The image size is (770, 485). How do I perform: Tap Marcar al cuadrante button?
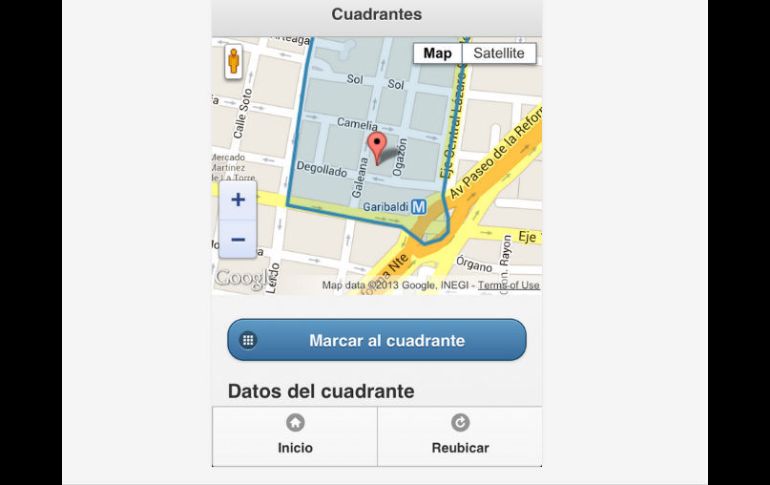click(377, 340)
